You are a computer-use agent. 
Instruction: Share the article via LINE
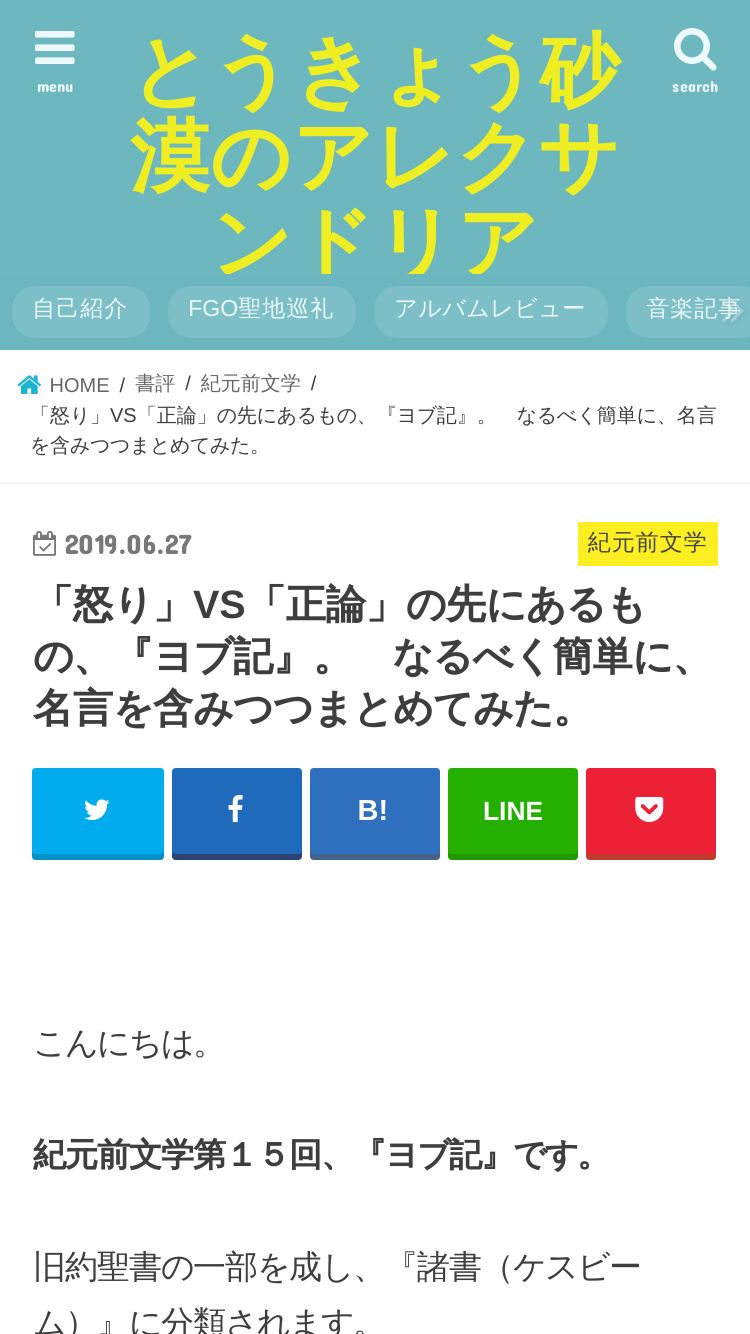pyautogui.click(x=513, y=814)
